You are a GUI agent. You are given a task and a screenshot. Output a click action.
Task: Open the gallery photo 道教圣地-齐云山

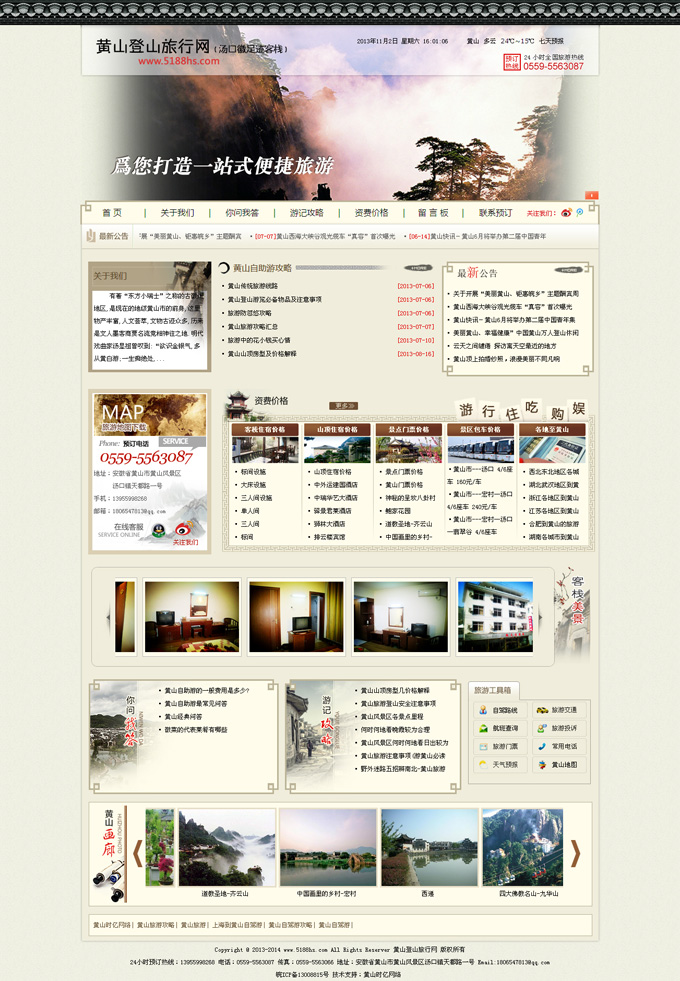(226, 848)
